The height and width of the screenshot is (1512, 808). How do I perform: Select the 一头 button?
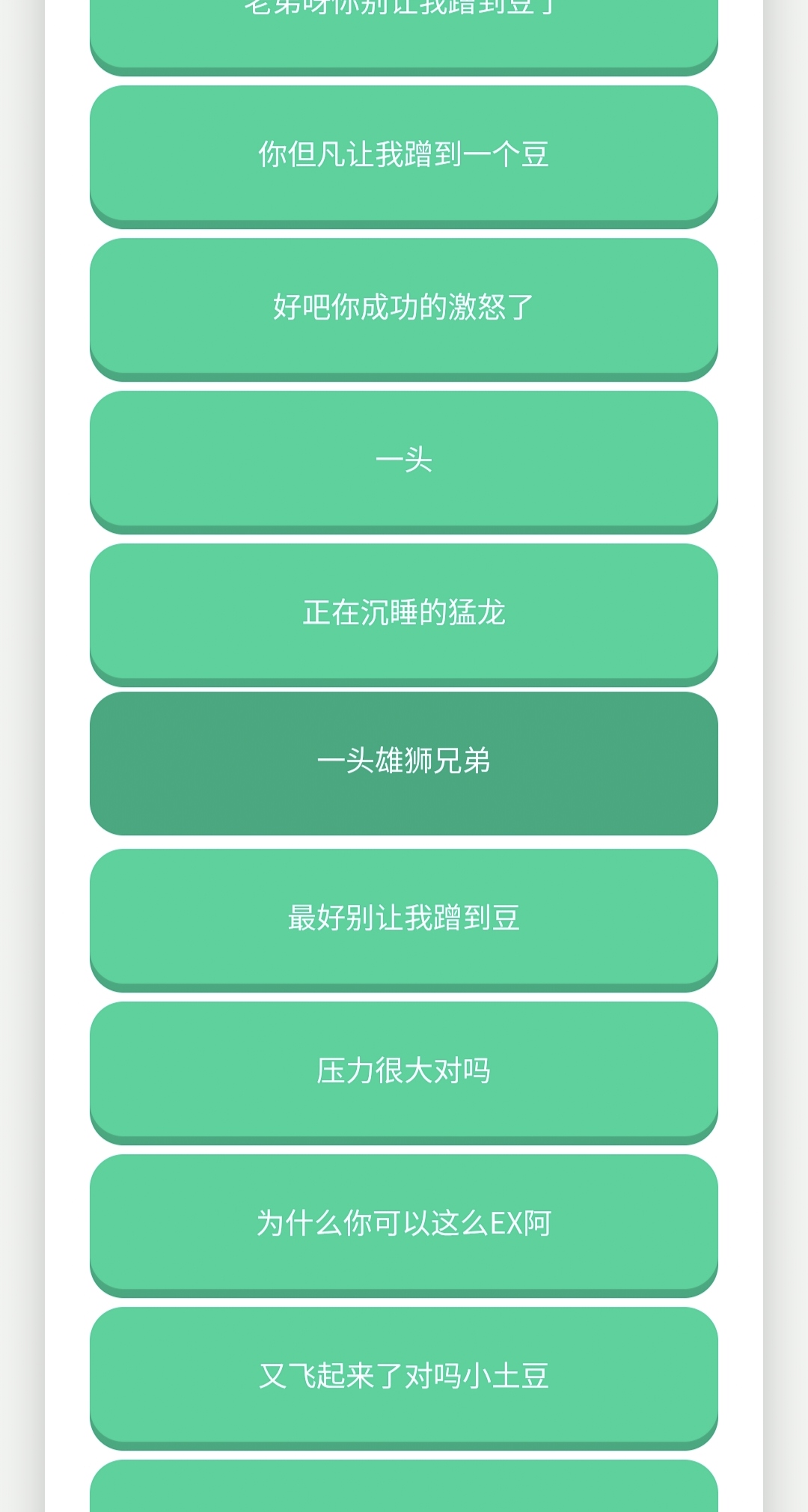pos(404,460)
